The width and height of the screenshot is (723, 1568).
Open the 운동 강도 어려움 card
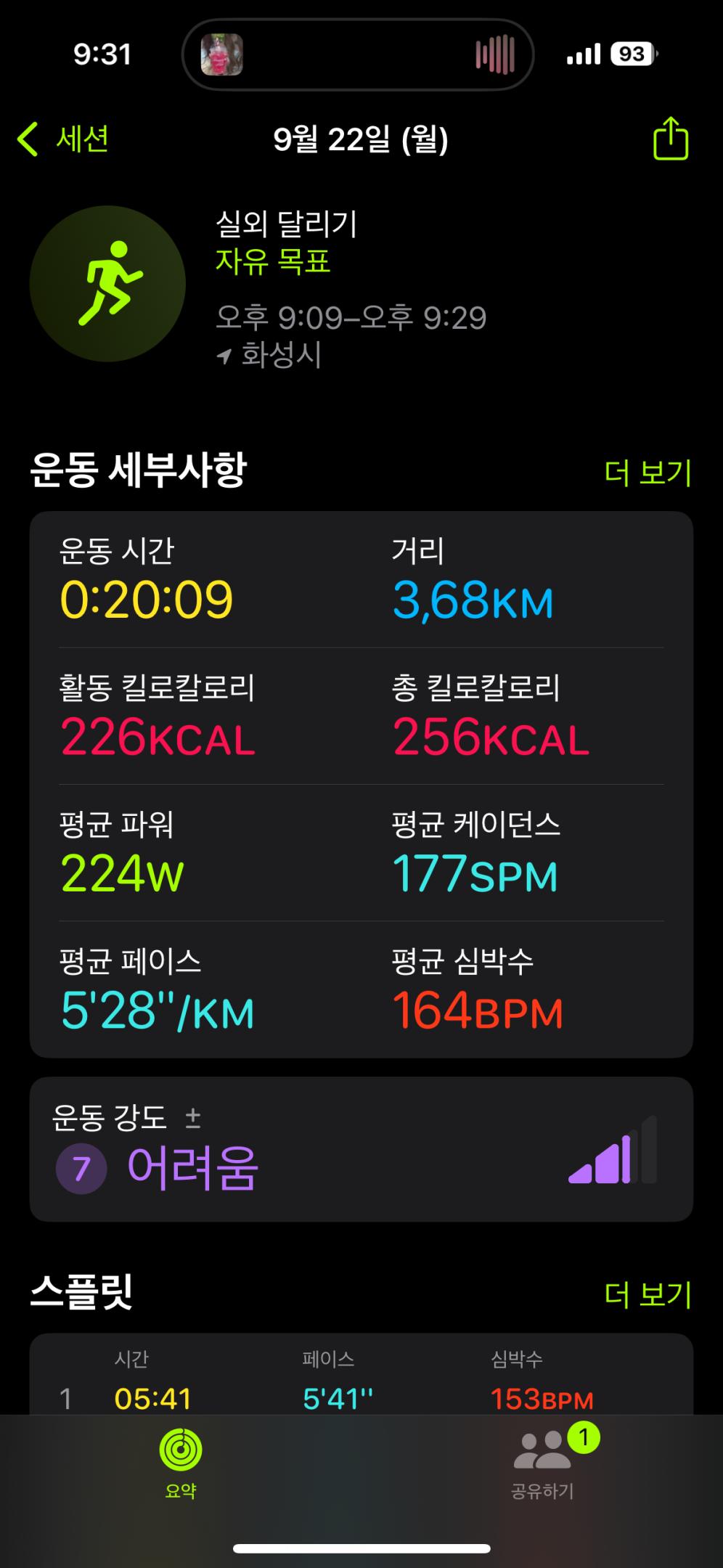pos(361,1149)
